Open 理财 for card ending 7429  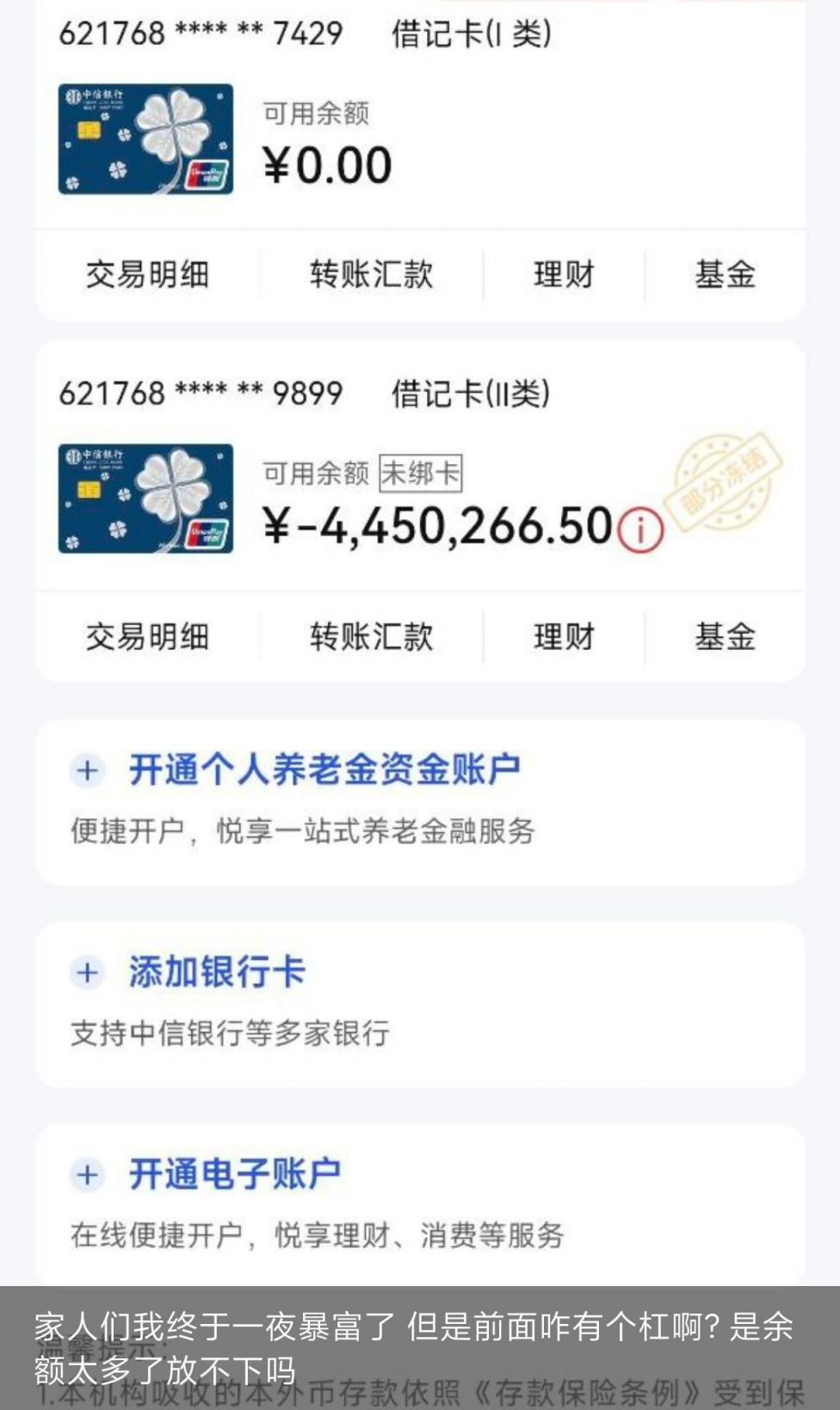coord(564,275)
